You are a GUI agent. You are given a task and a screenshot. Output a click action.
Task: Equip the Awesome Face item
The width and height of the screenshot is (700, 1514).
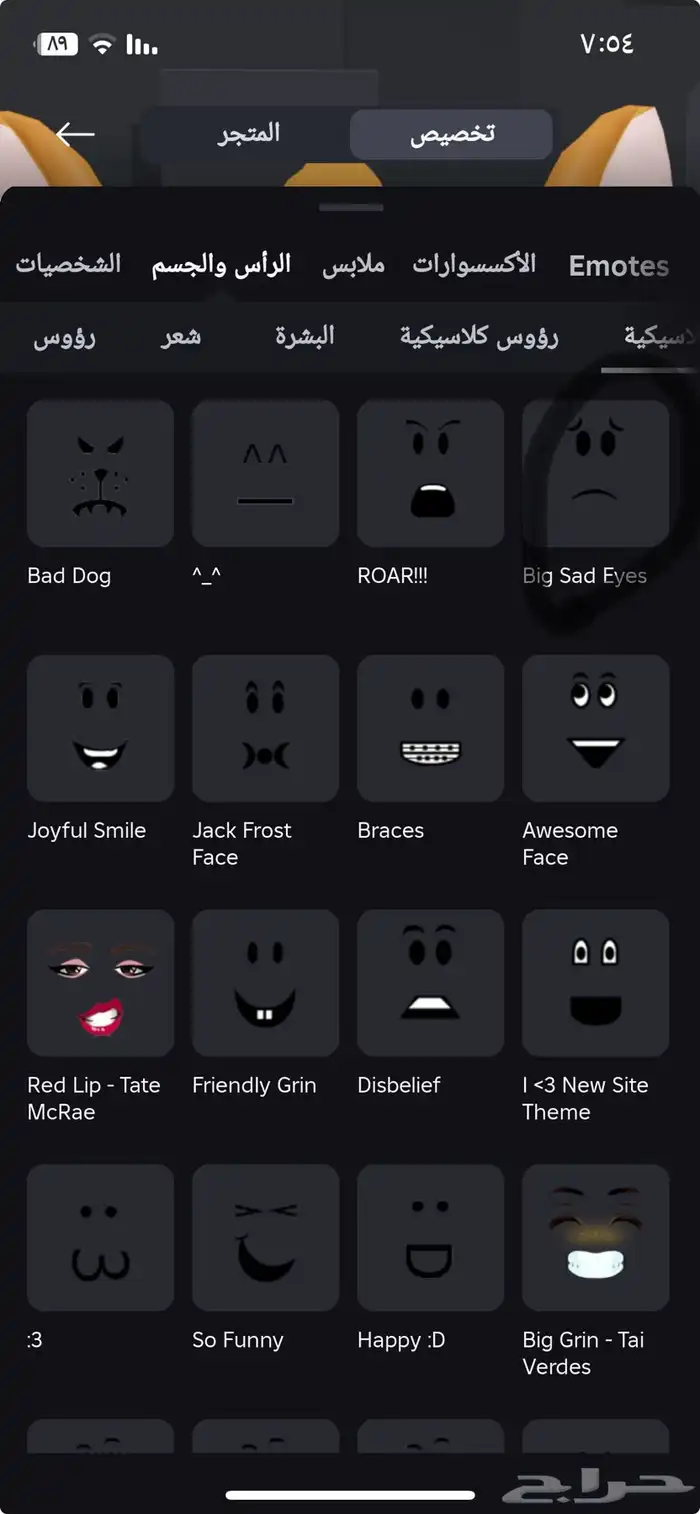click(x=595, y=729)
